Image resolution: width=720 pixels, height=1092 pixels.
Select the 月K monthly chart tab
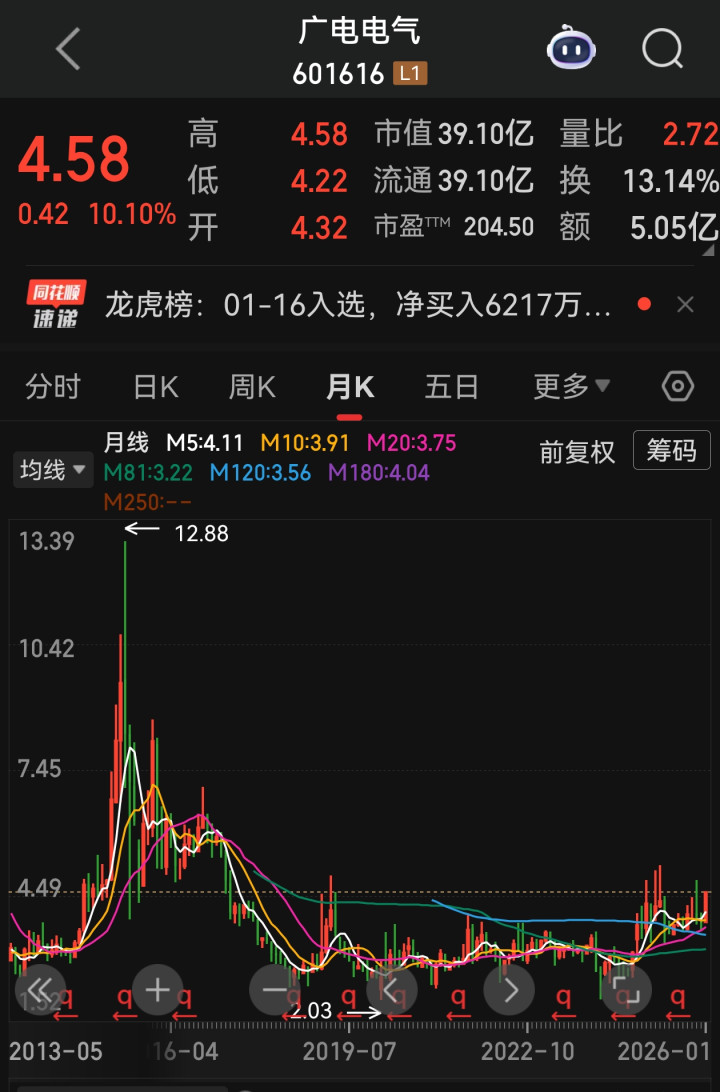[x=349, y=387]
